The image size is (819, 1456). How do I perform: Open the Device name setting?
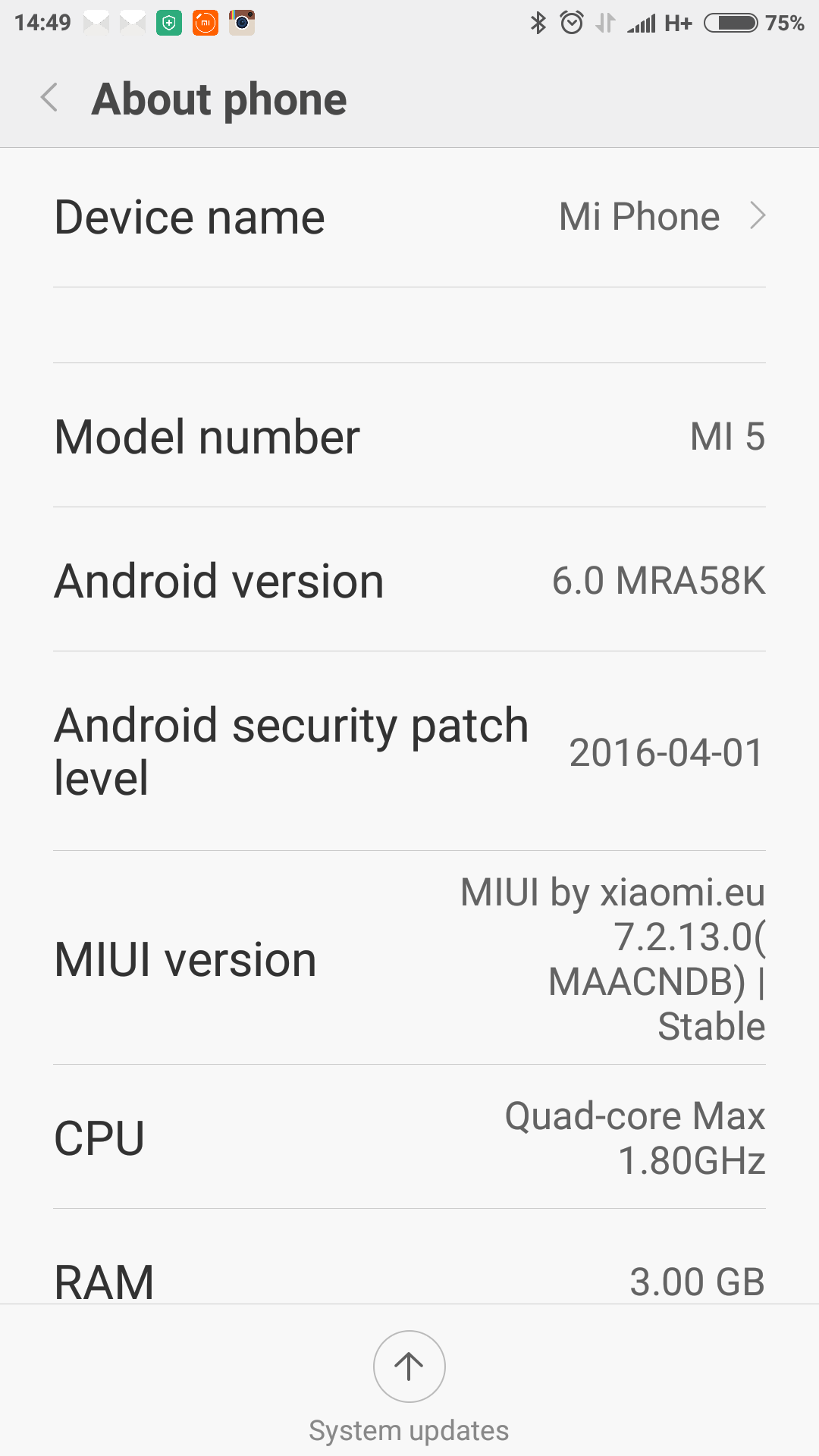pyautogui.click(x=409, y=218)
